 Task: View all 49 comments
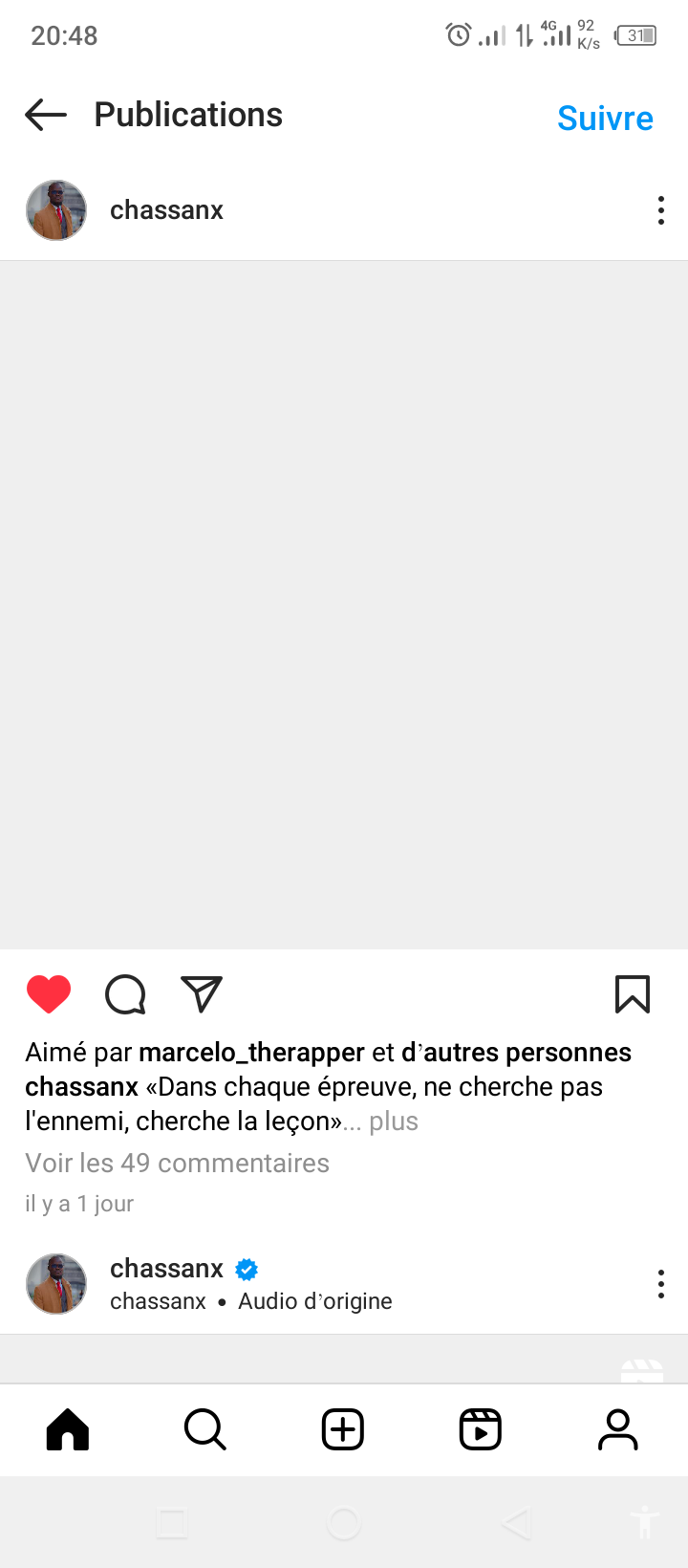(x=177, y=1163)
